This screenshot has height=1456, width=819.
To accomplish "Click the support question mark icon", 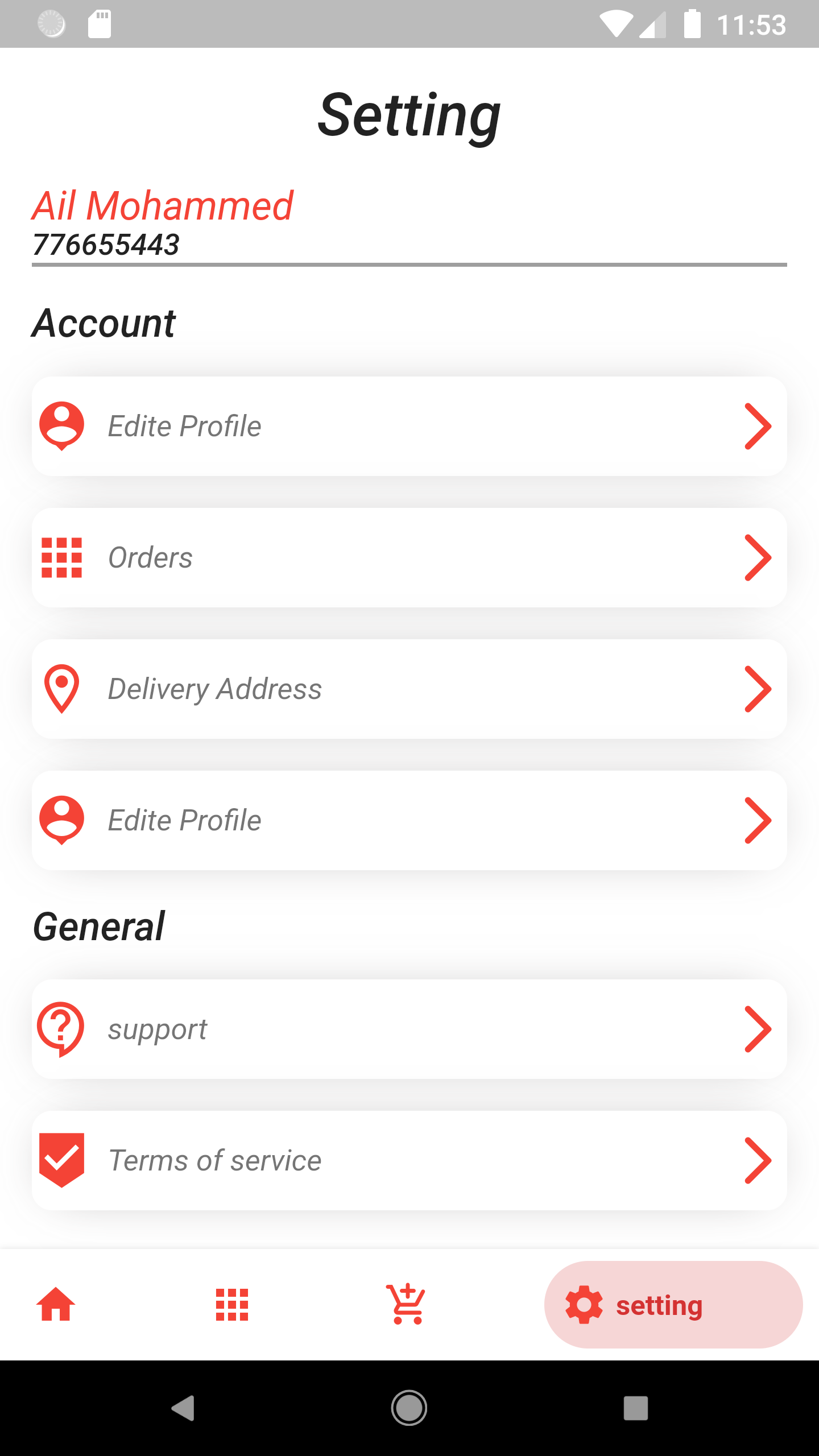I will click(60, 1028).
